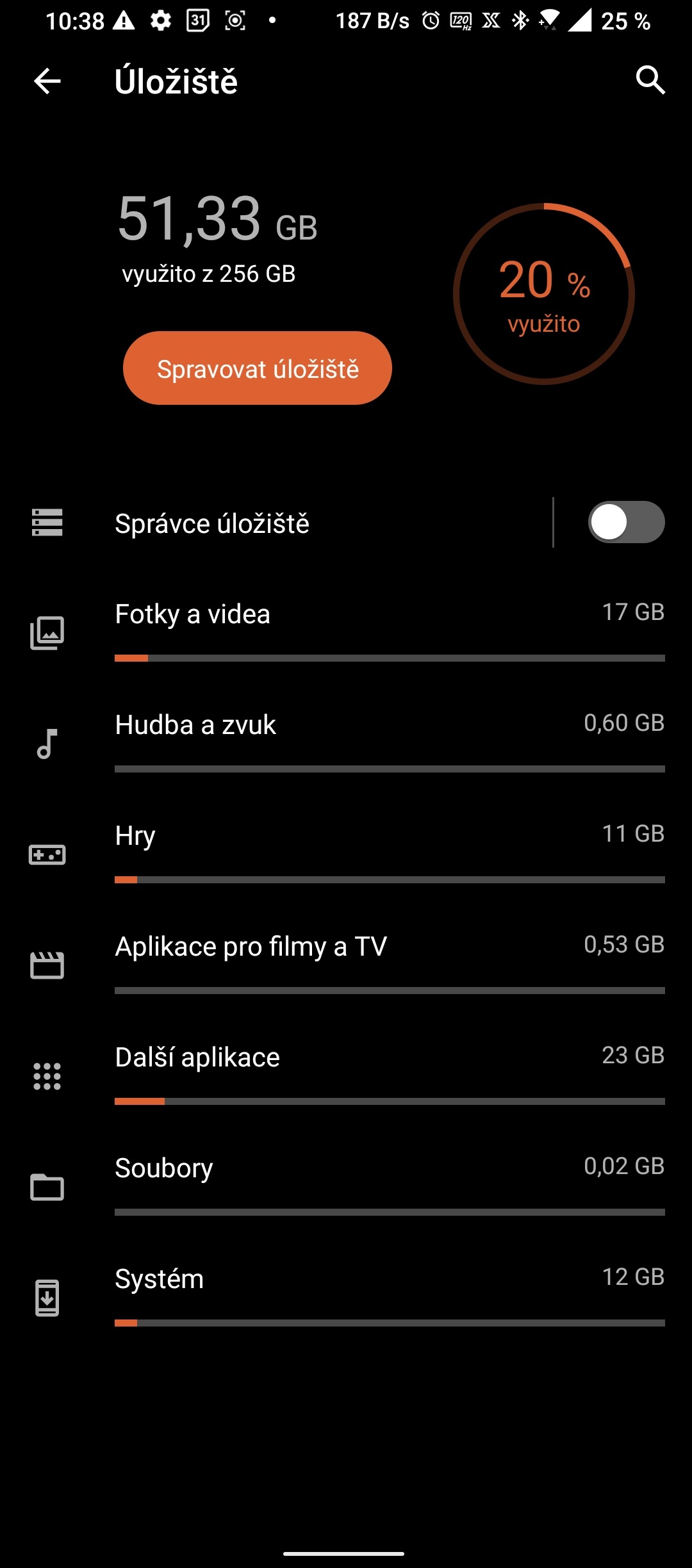Click the clapperboard icon for movie apps

pyautogui.click(x=47, y=966)
